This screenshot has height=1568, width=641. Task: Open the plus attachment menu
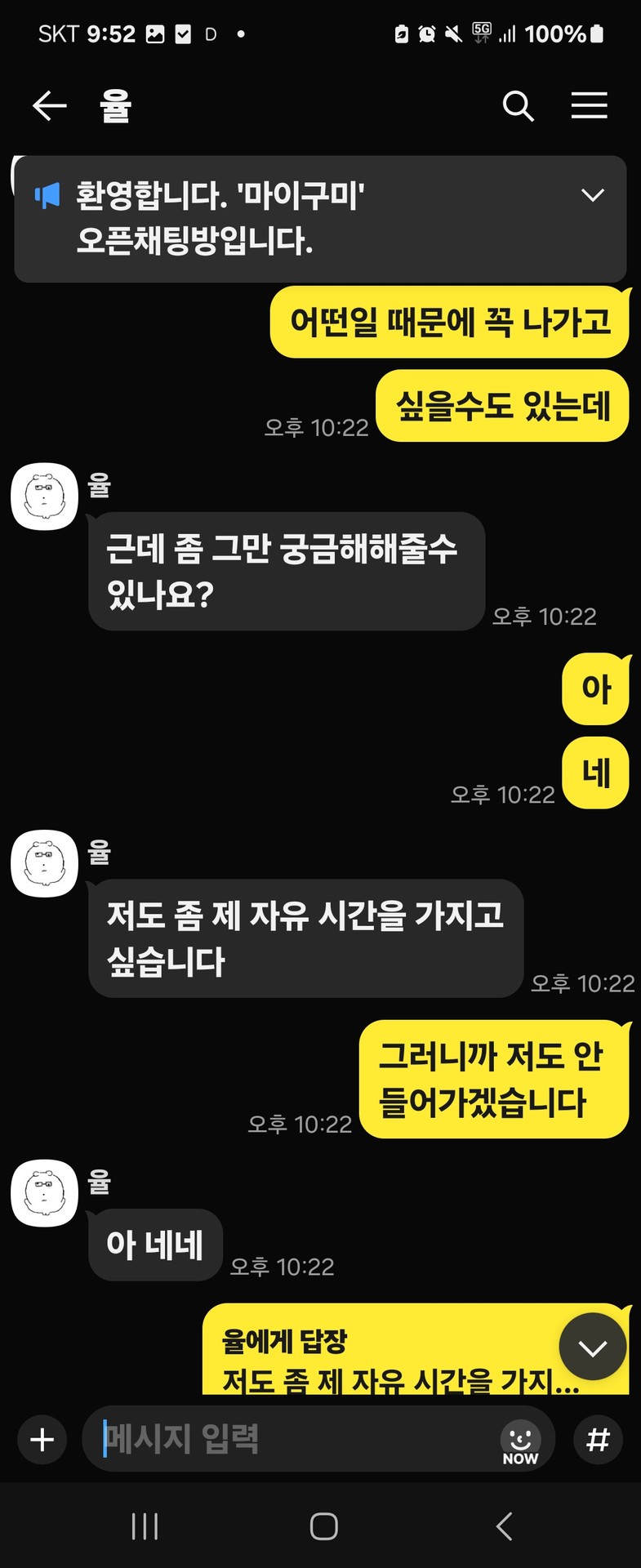tap(42, 1439)
